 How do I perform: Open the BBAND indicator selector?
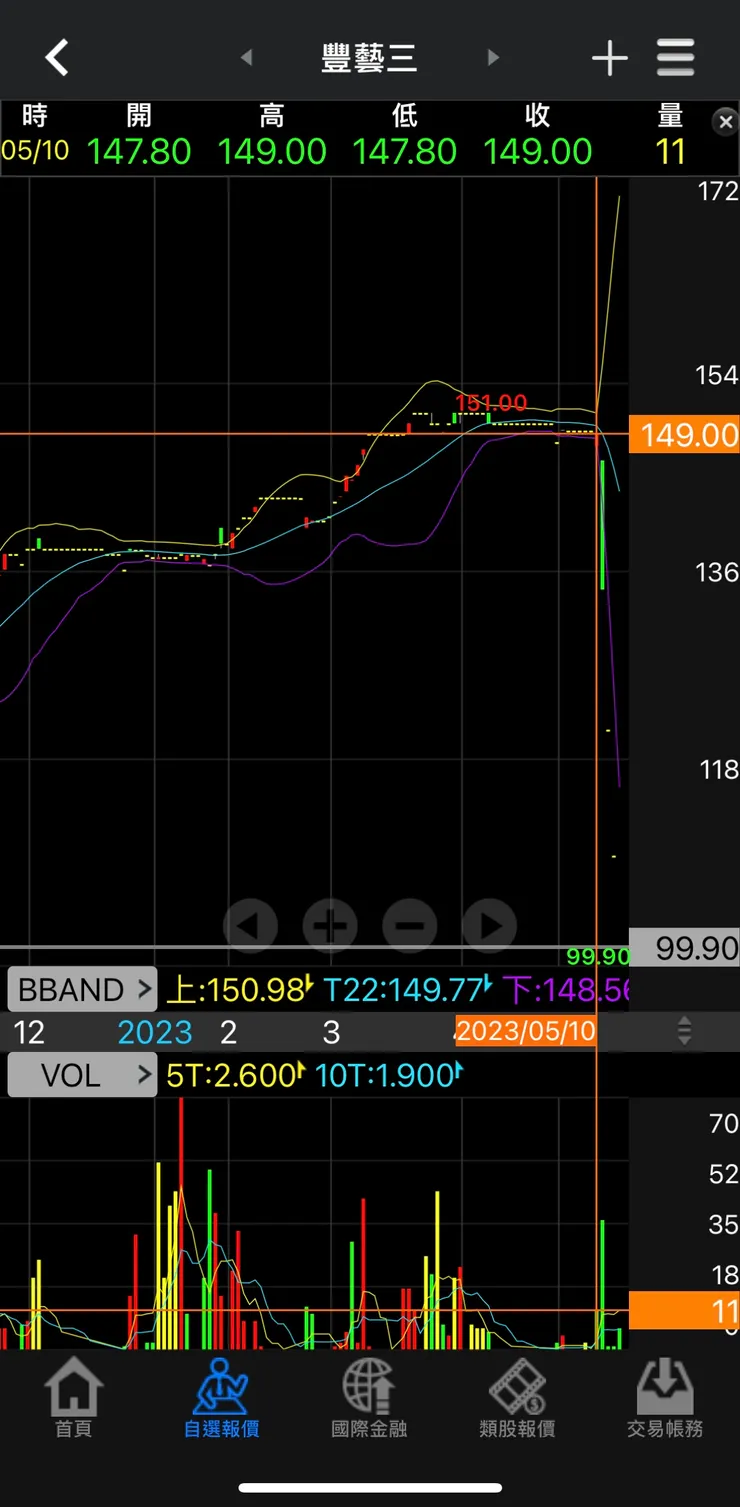pyautogui.click(x=82, y=990)
